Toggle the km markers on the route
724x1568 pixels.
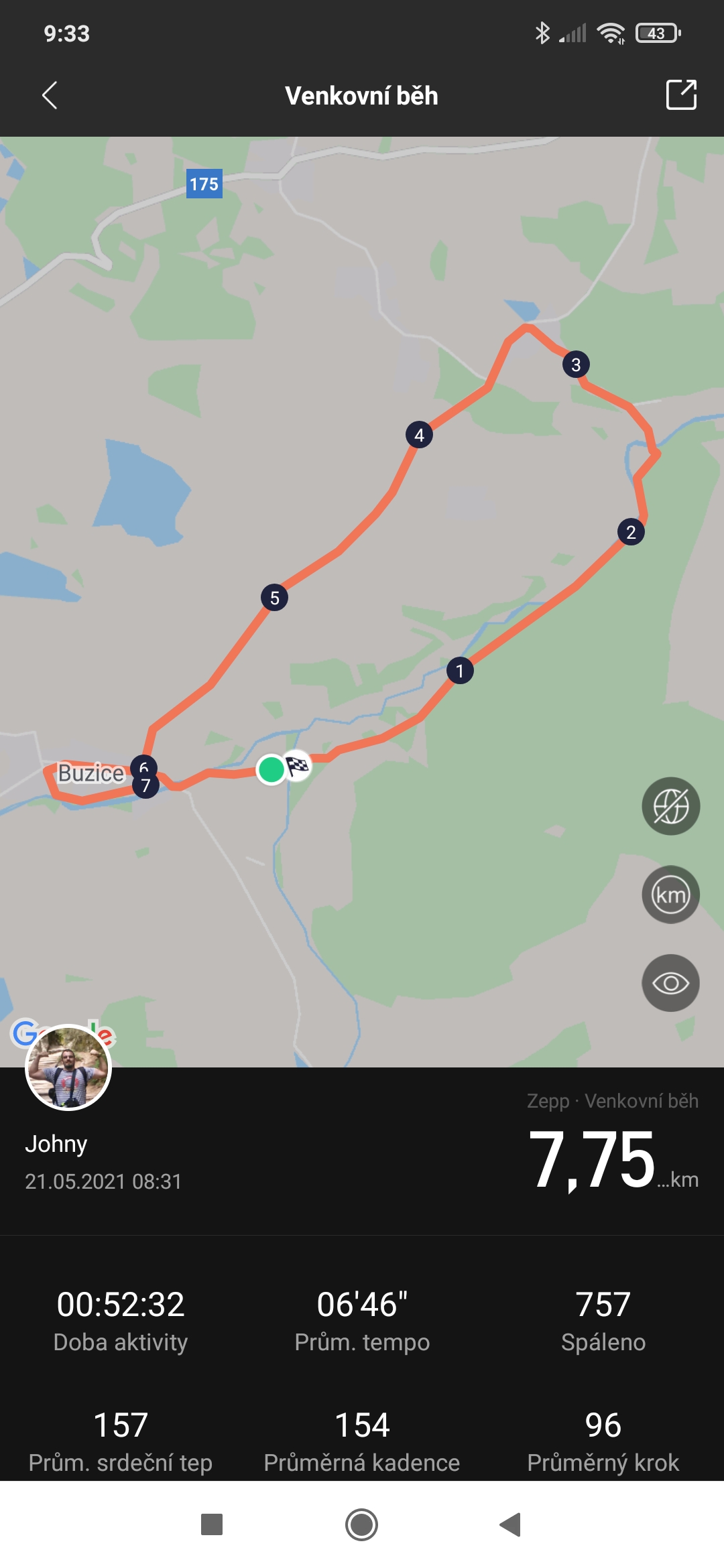670,895
